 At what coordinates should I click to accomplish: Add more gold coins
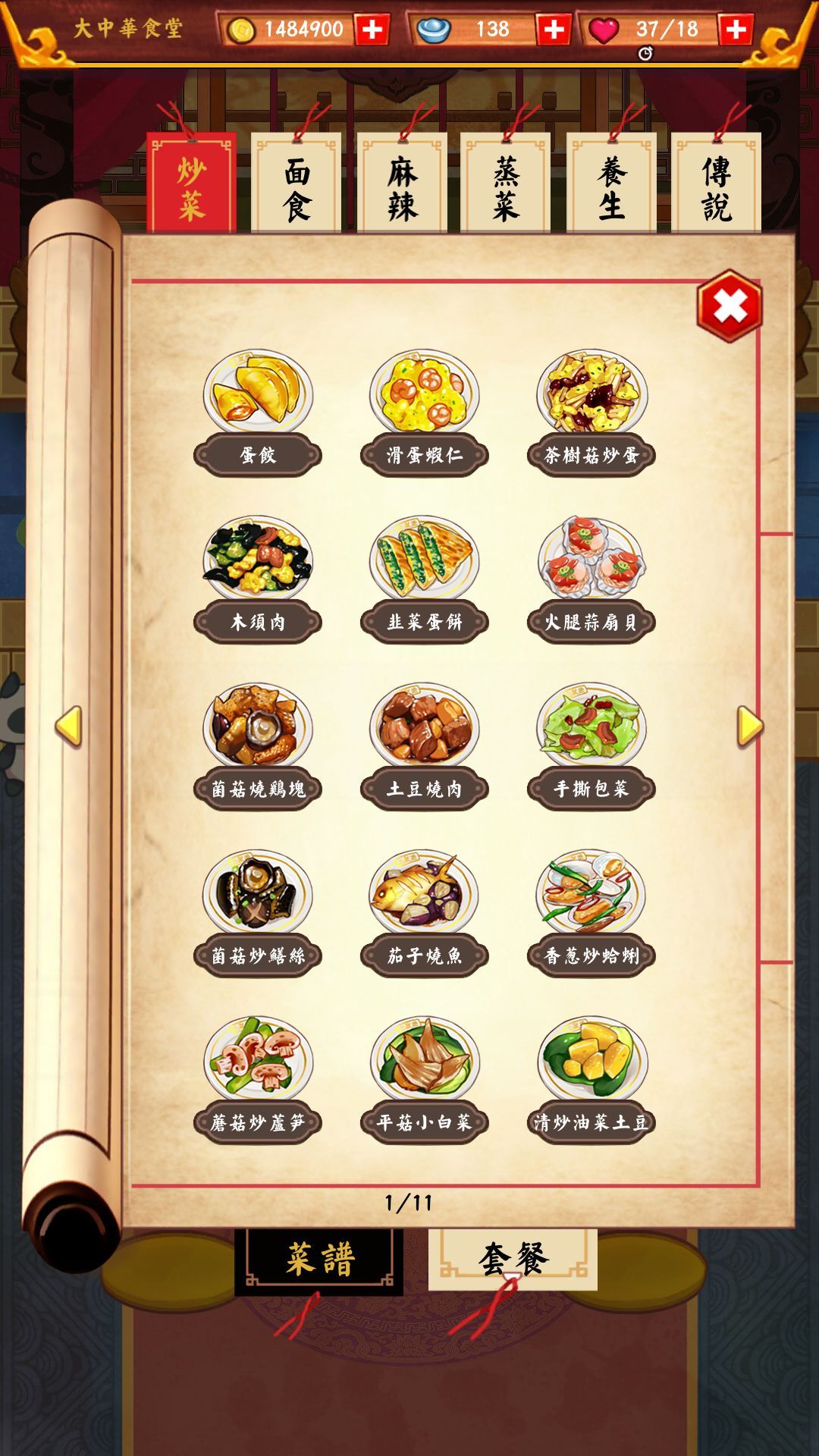point(372,30)
